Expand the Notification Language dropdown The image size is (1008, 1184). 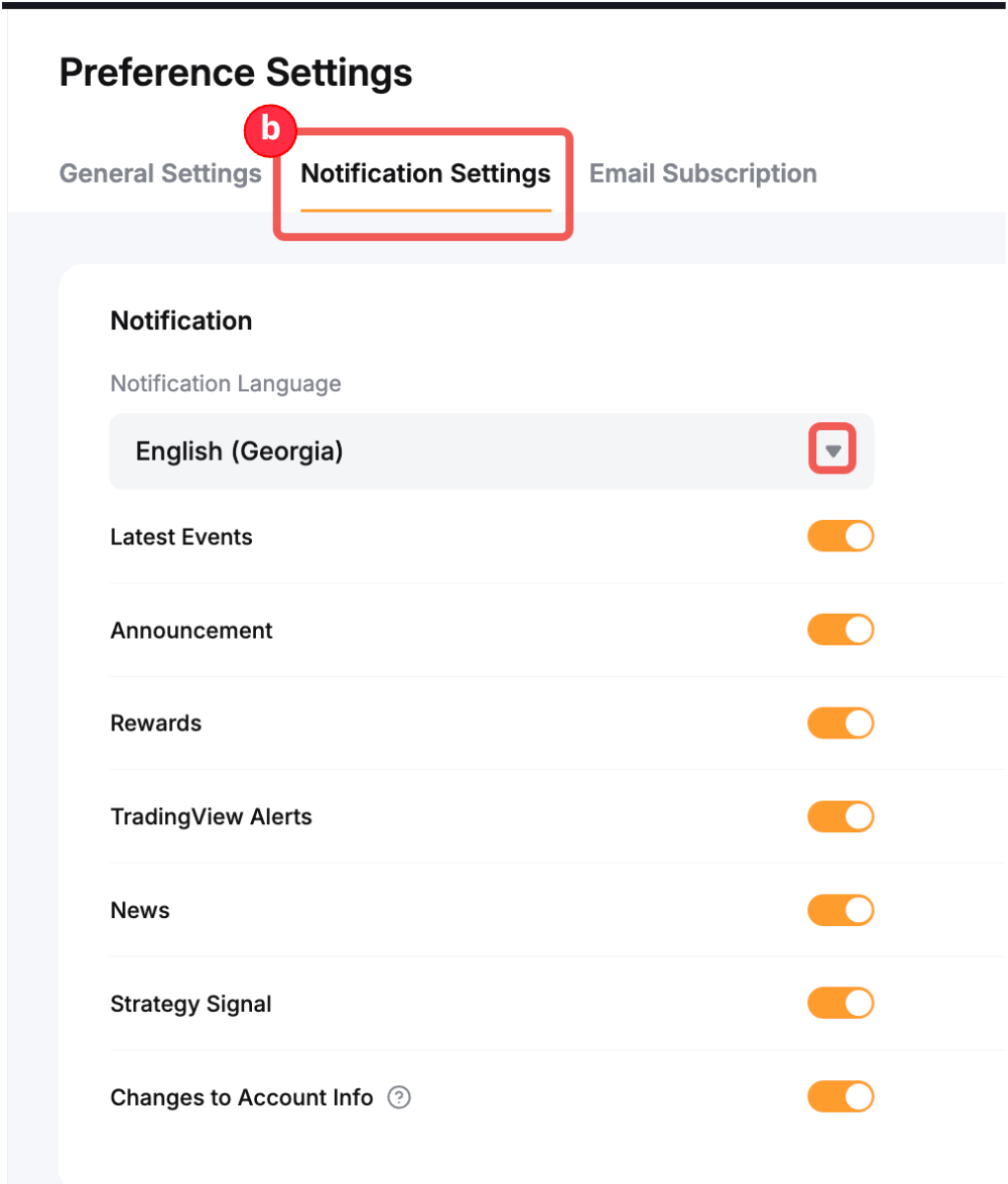click(832, 452)
